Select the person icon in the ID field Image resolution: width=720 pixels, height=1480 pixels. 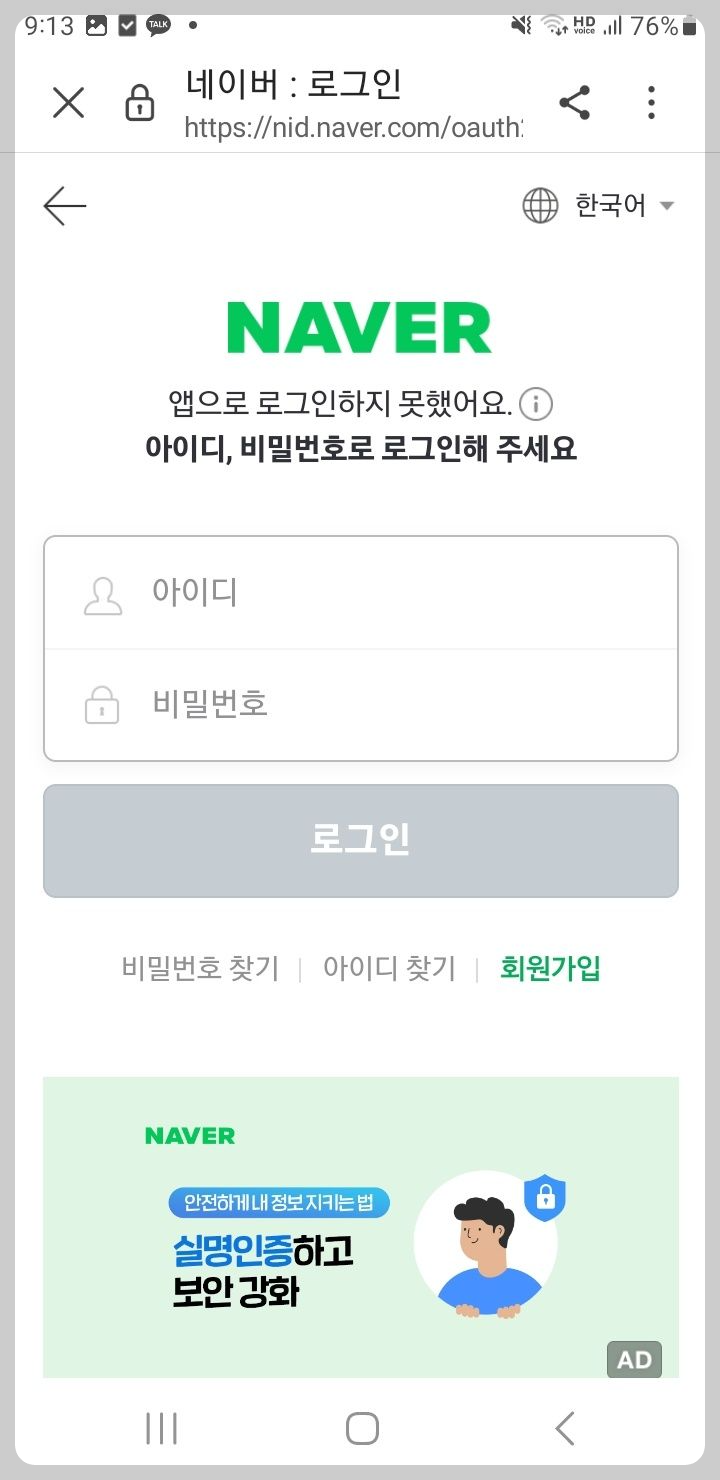click(x=101, y=591)
